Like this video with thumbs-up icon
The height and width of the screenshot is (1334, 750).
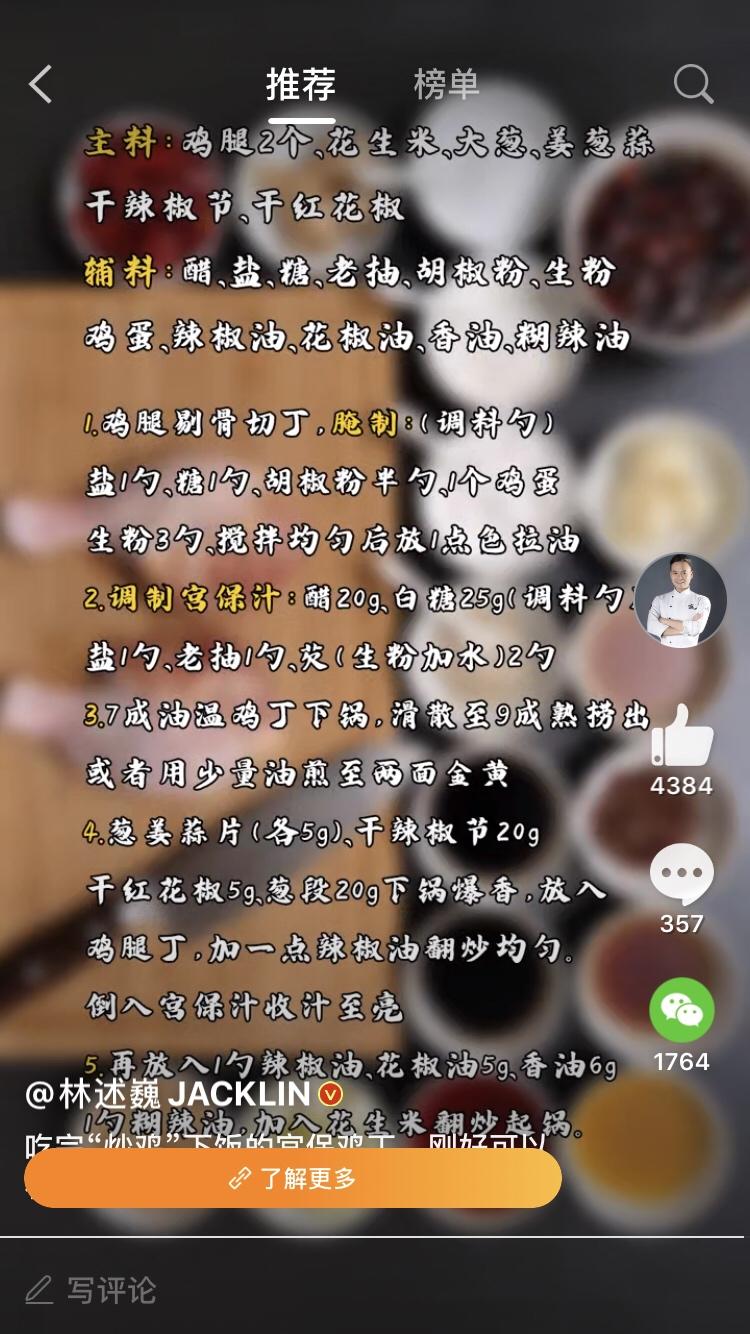[x=682, y=738]
